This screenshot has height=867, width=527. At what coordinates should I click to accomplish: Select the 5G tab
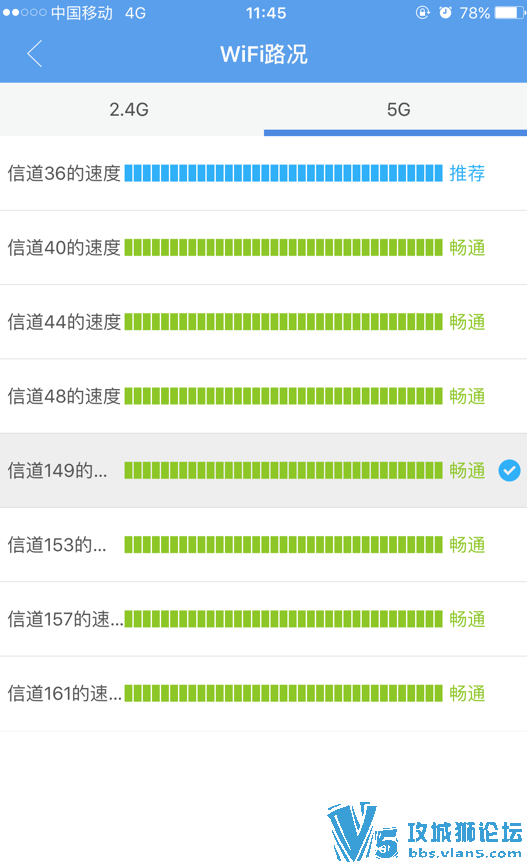point(395,109)
